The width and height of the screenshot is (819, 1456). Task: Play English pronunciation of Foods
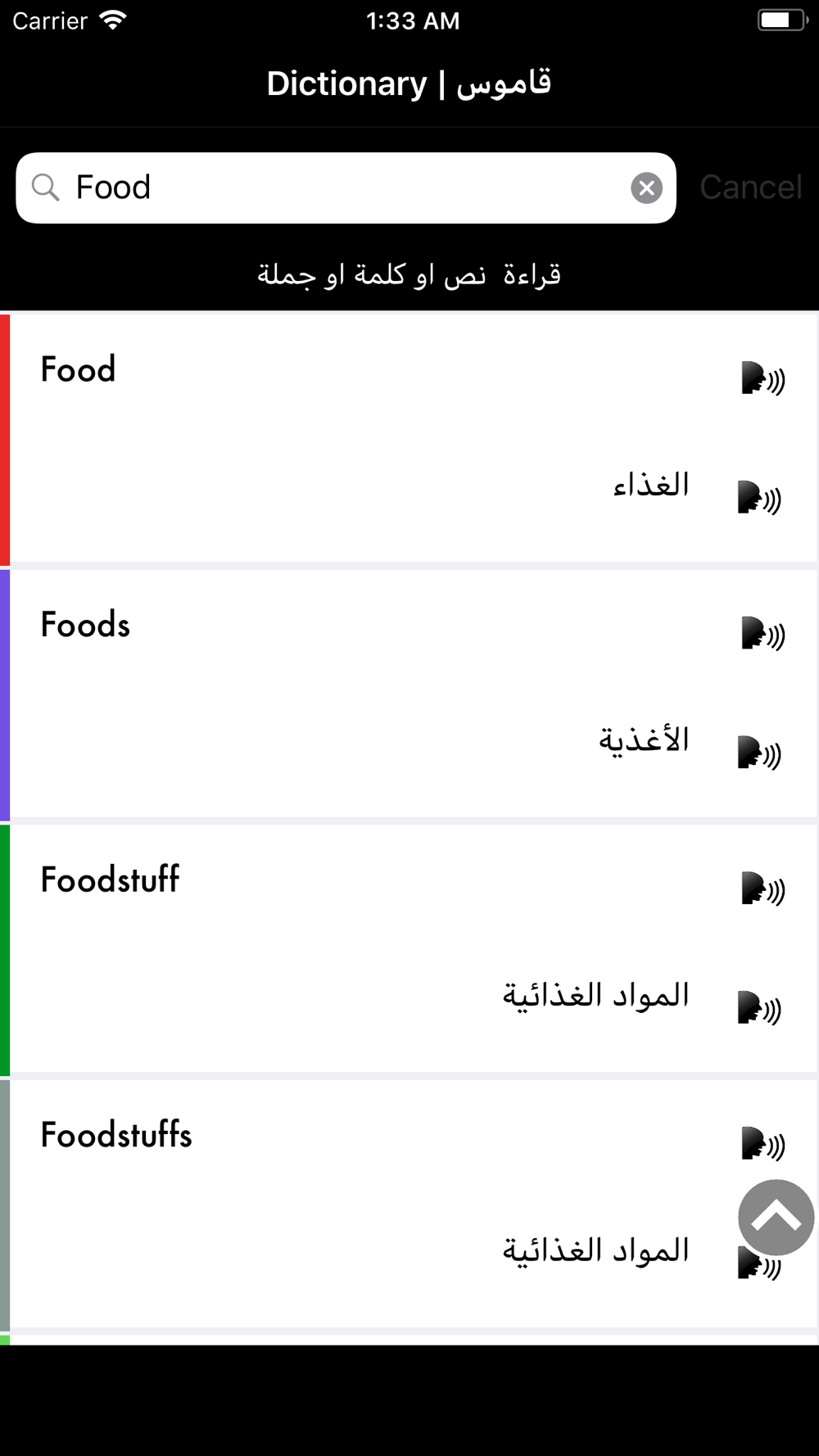(x=763, y=634)
